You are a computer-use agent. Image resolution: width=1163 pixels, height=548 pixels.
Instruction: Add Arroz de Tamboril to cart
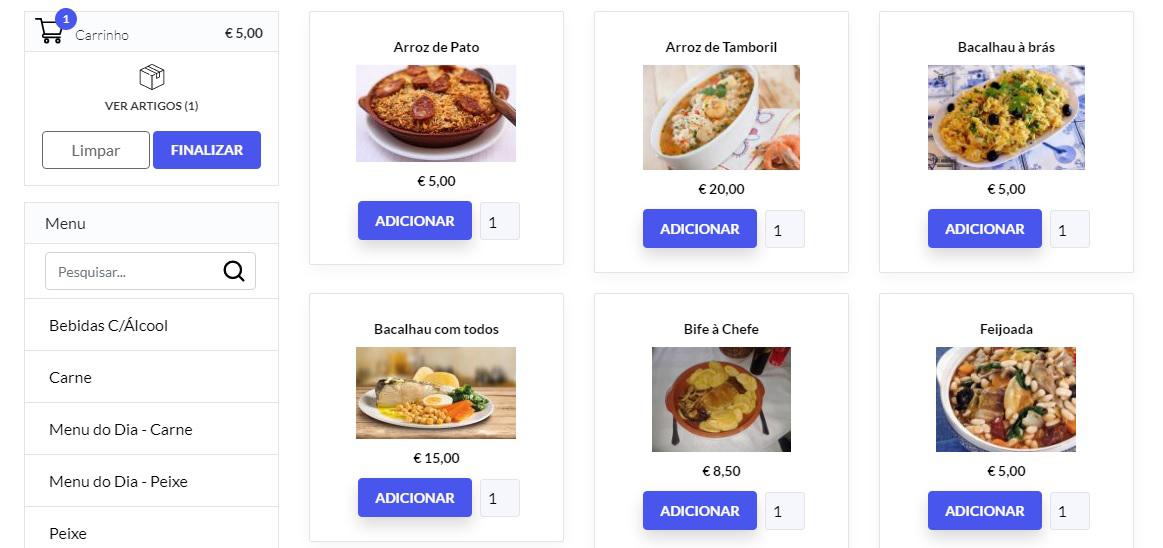(700, 229)
